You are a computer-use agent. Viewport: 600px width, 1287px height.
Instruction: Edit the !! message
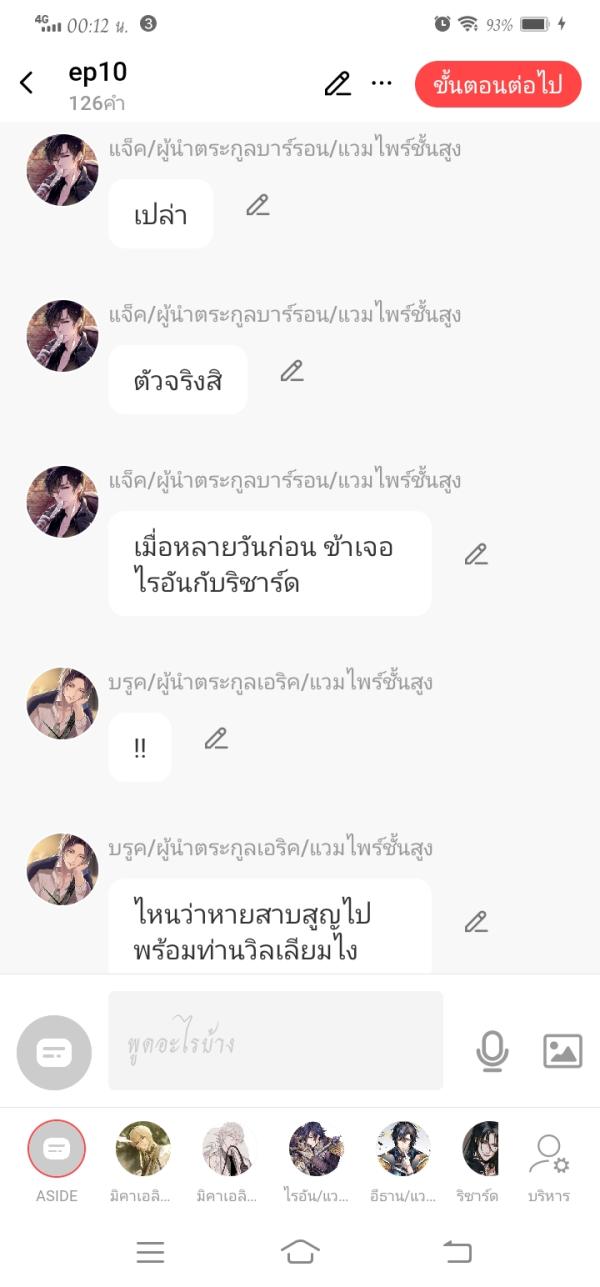[216, 739]
